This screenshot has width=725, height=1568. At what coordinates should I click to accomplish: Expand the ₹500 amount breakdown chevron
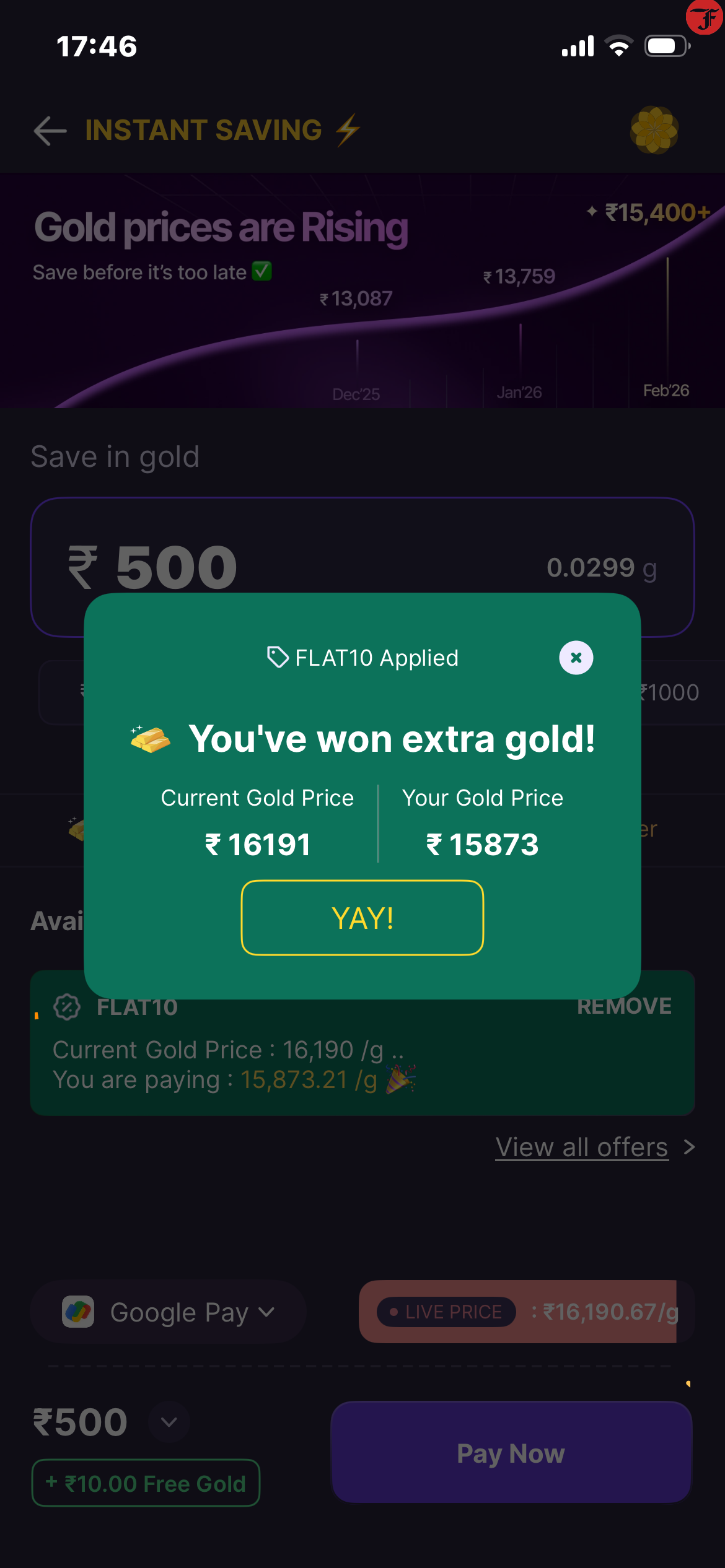pyautogui.click(x=169, y=1422)
